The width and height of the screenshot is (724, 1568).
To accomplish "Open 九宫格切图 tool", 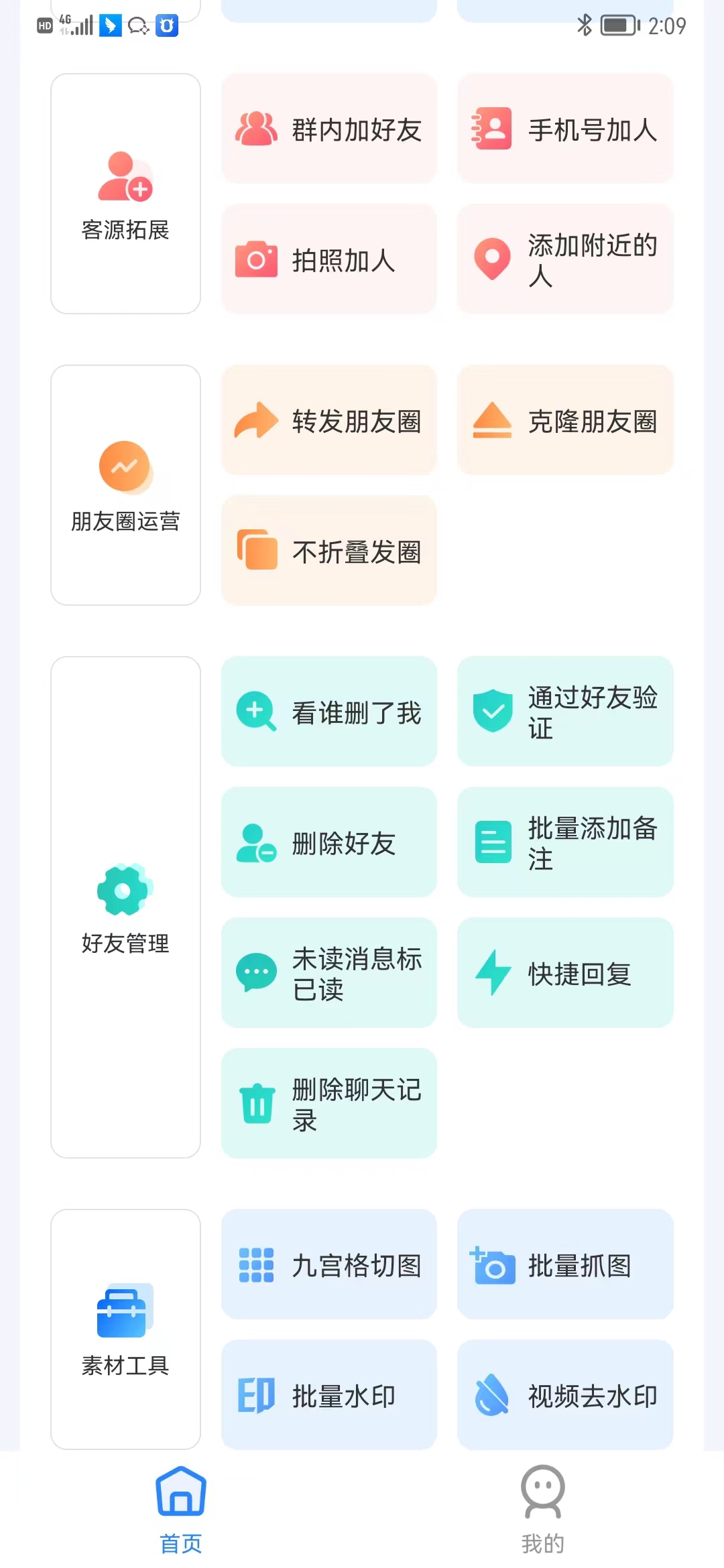I will point(329,1264).
